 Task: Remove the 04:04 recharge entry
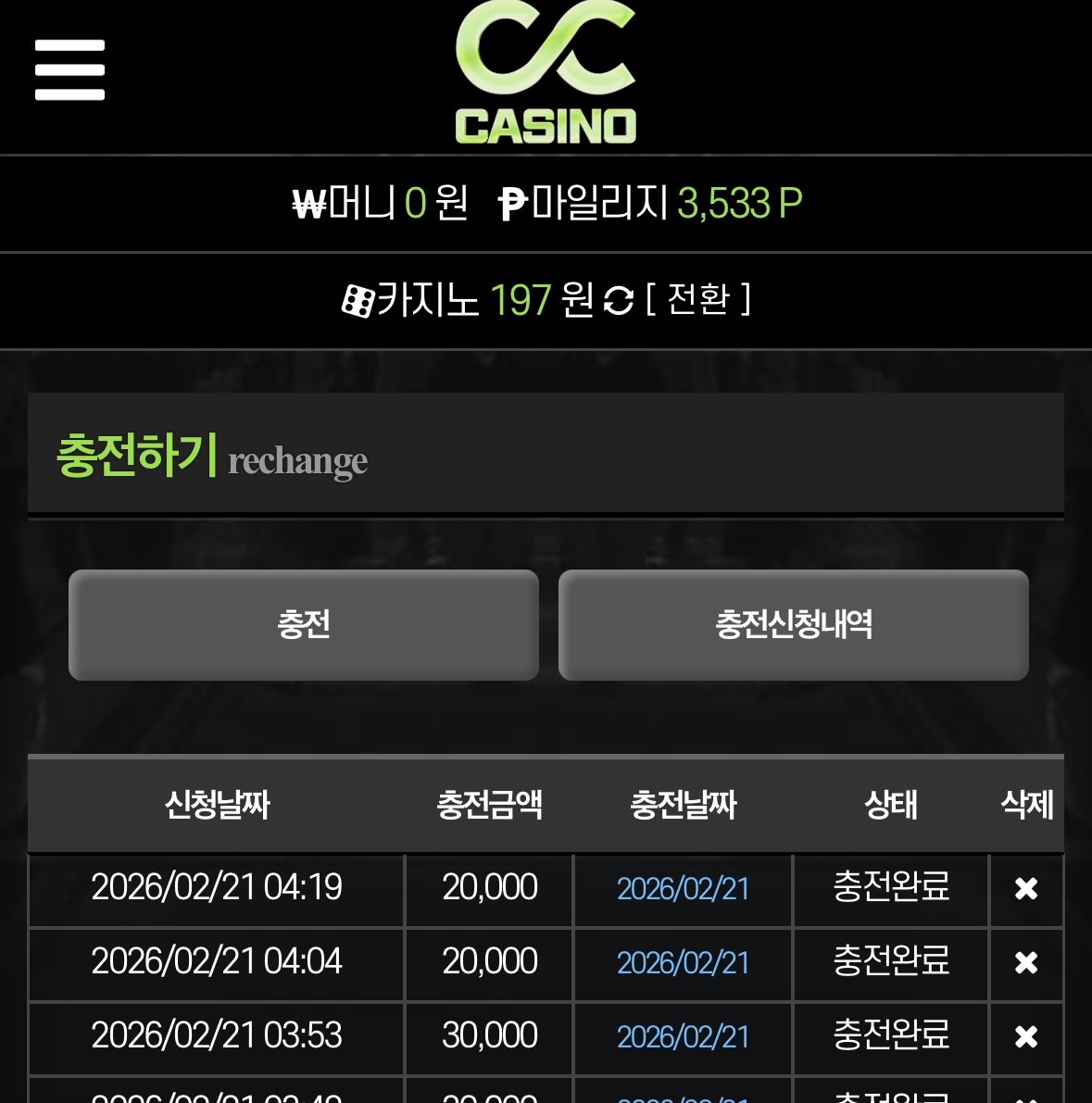click(x=1025, y=963)
